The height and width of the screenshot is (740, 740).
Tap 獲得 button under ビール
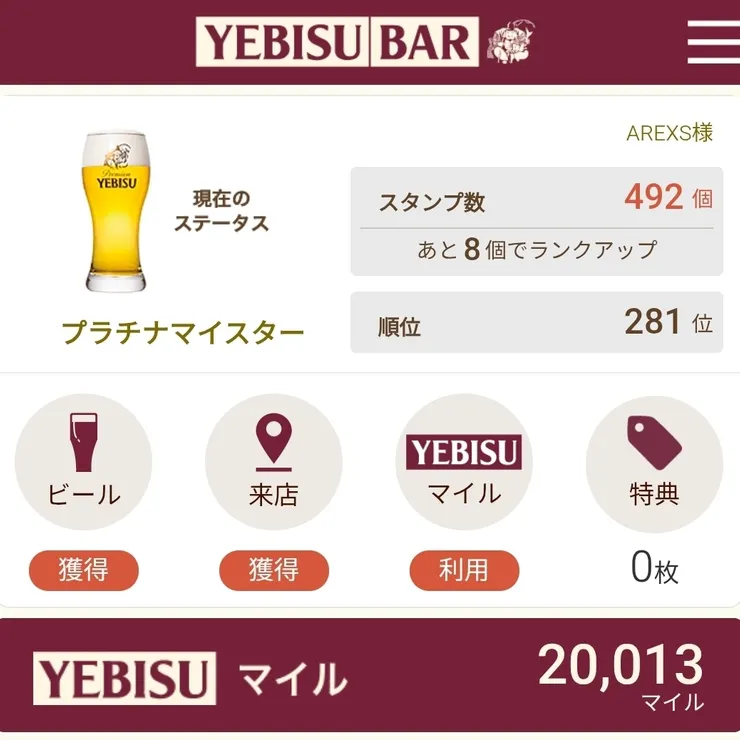point(84,570)
